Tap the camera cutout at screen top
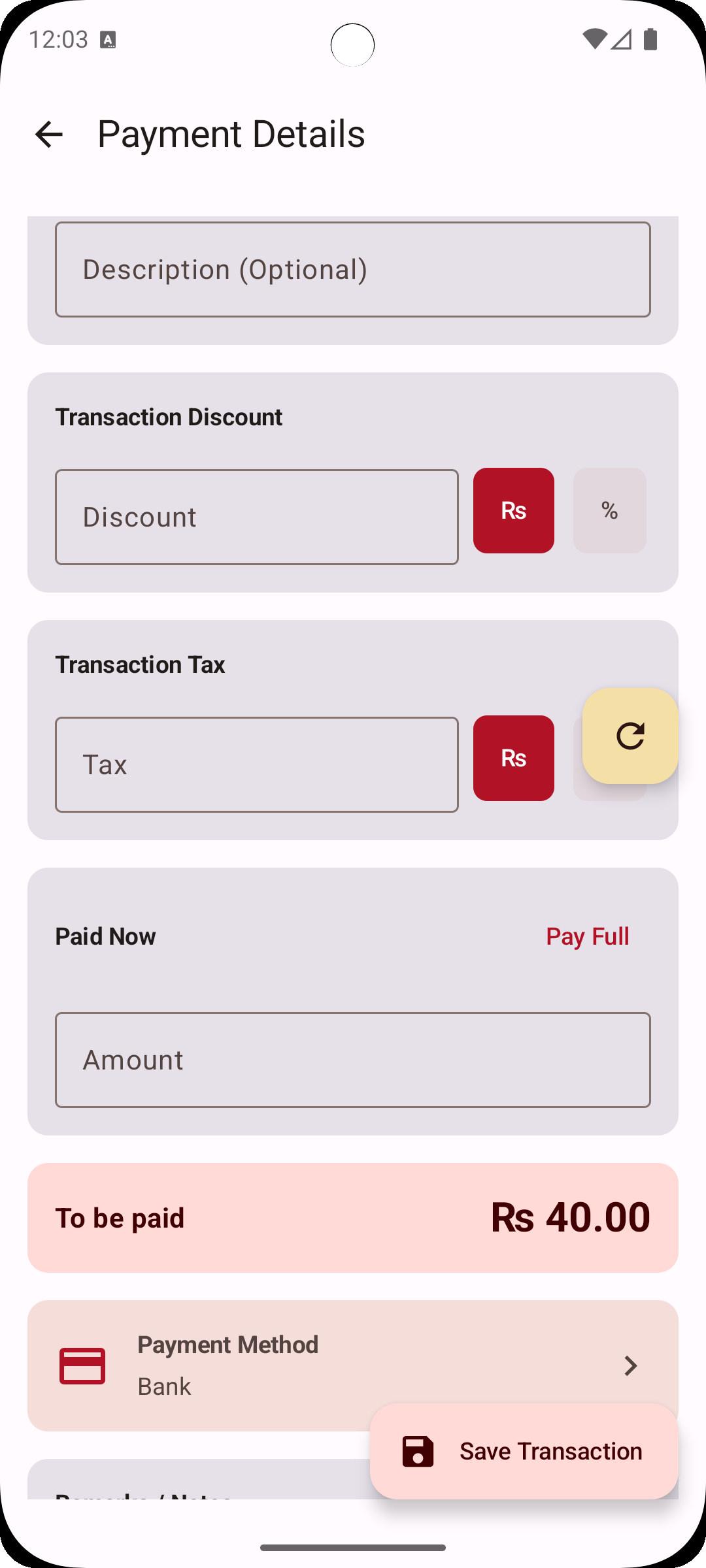The image size is (706, 1568). (353, 44)
